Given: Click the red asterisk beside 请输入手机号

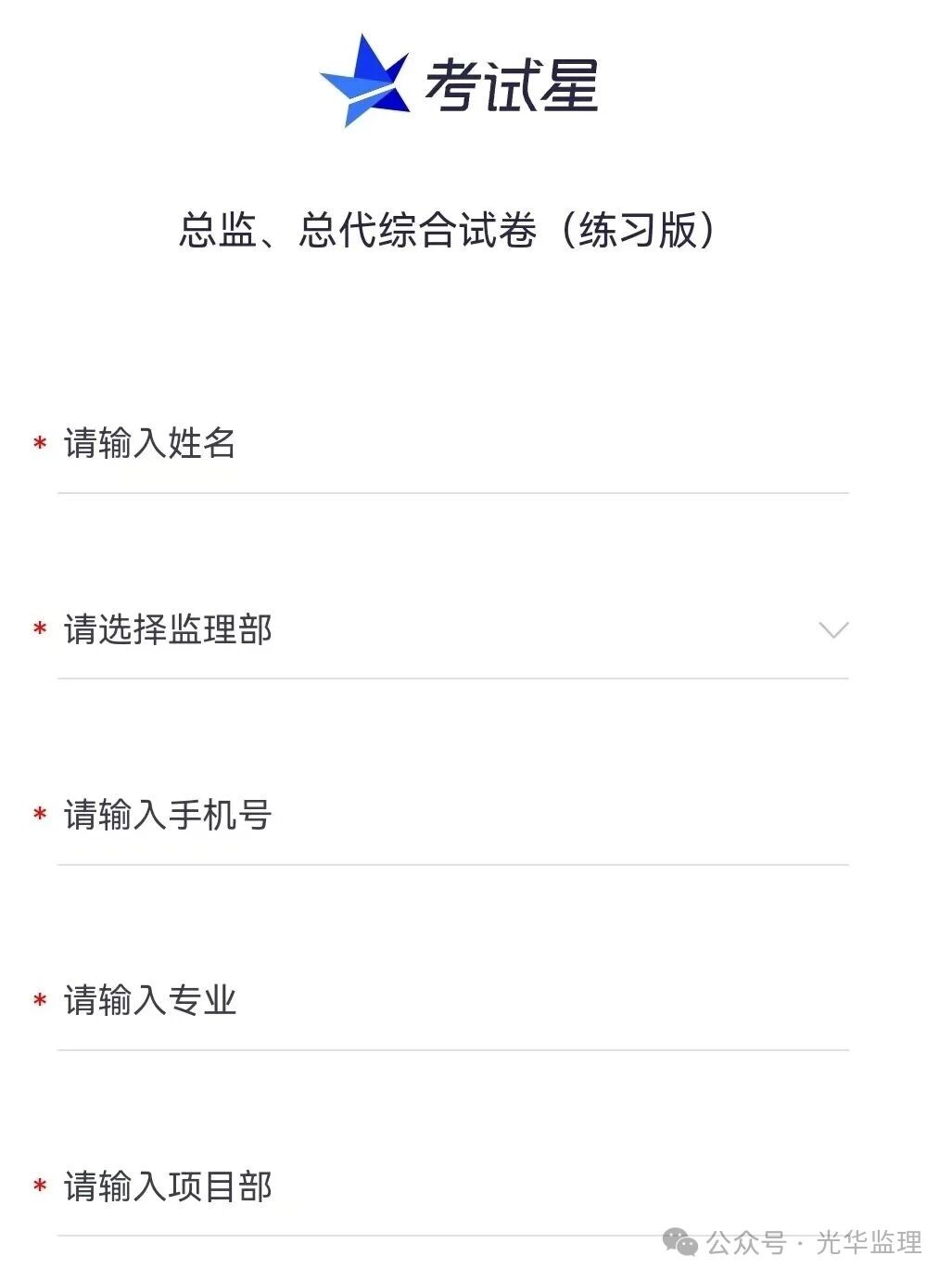Looking at the screenshot, I should point(38,815).
